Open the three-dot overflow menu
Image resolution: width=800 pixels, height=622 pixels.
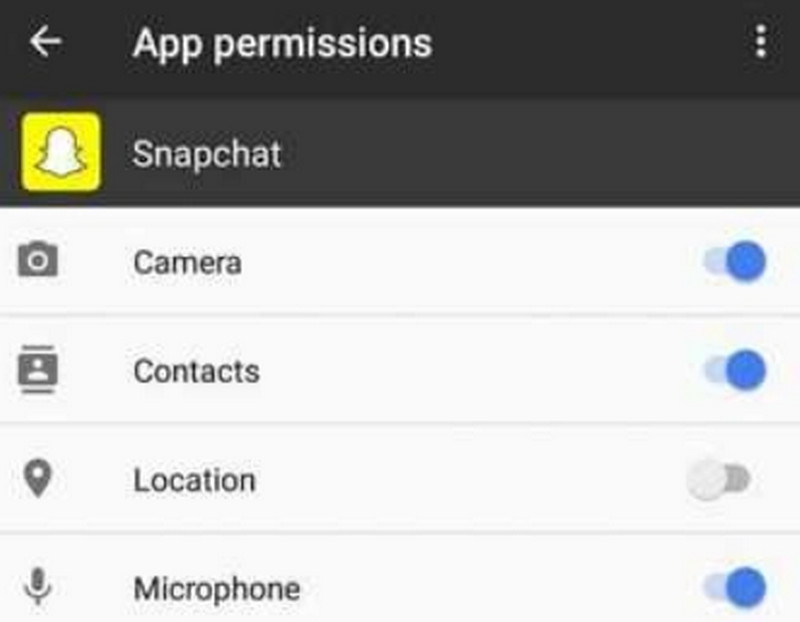coord(761,42)
